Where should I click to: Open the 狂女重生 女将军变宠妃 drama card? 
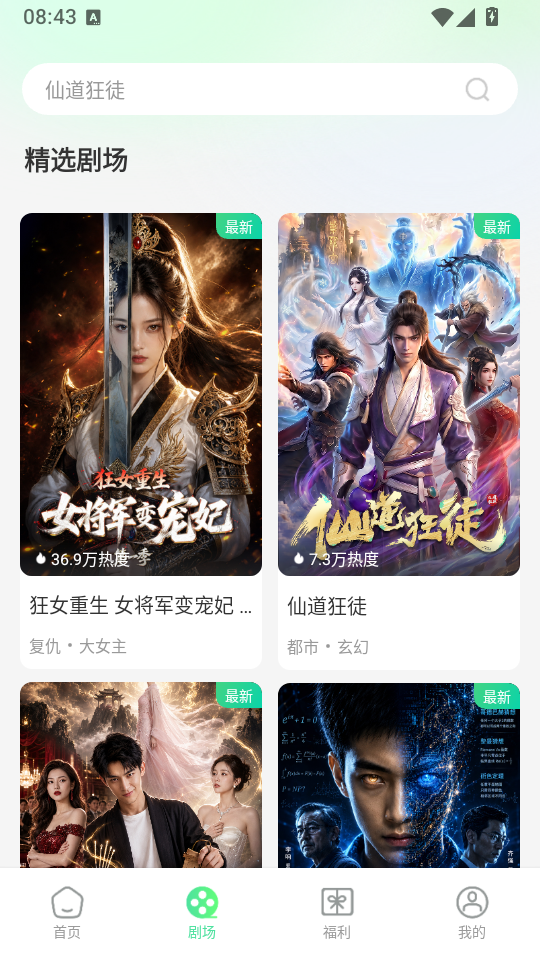click(141, 441)
